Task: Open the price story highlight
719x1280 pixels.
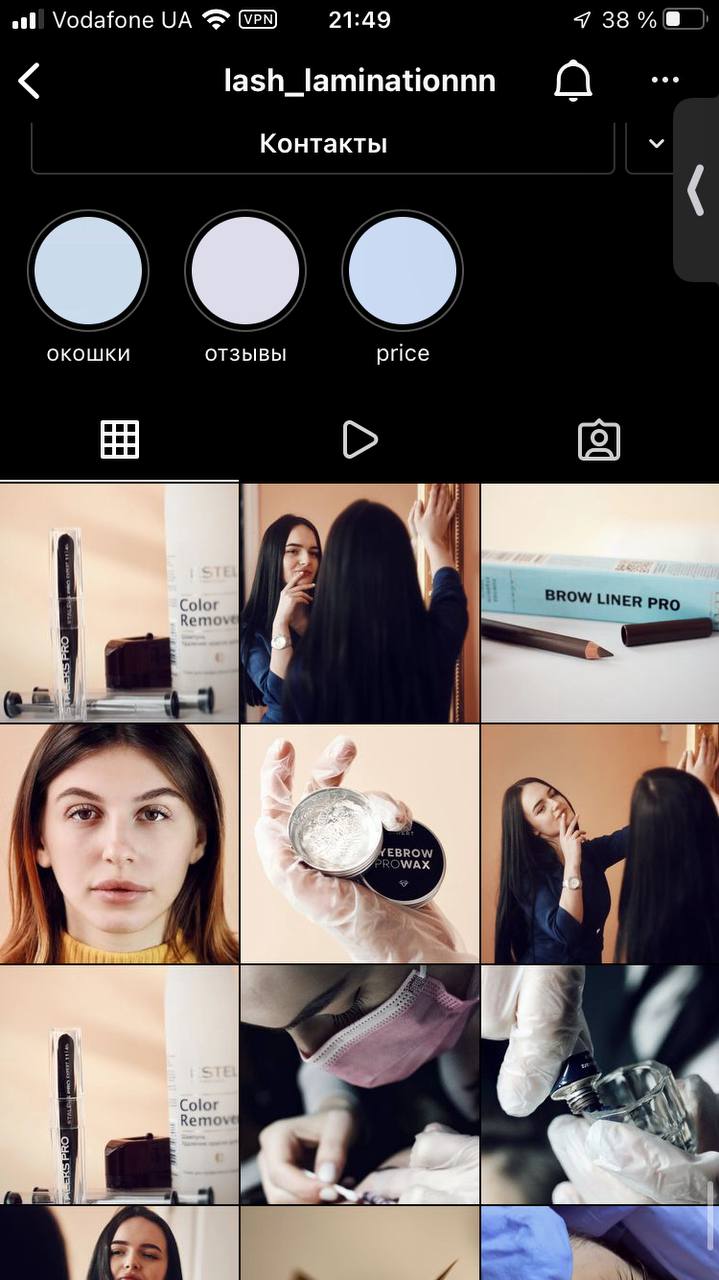Action: (402, 271)
